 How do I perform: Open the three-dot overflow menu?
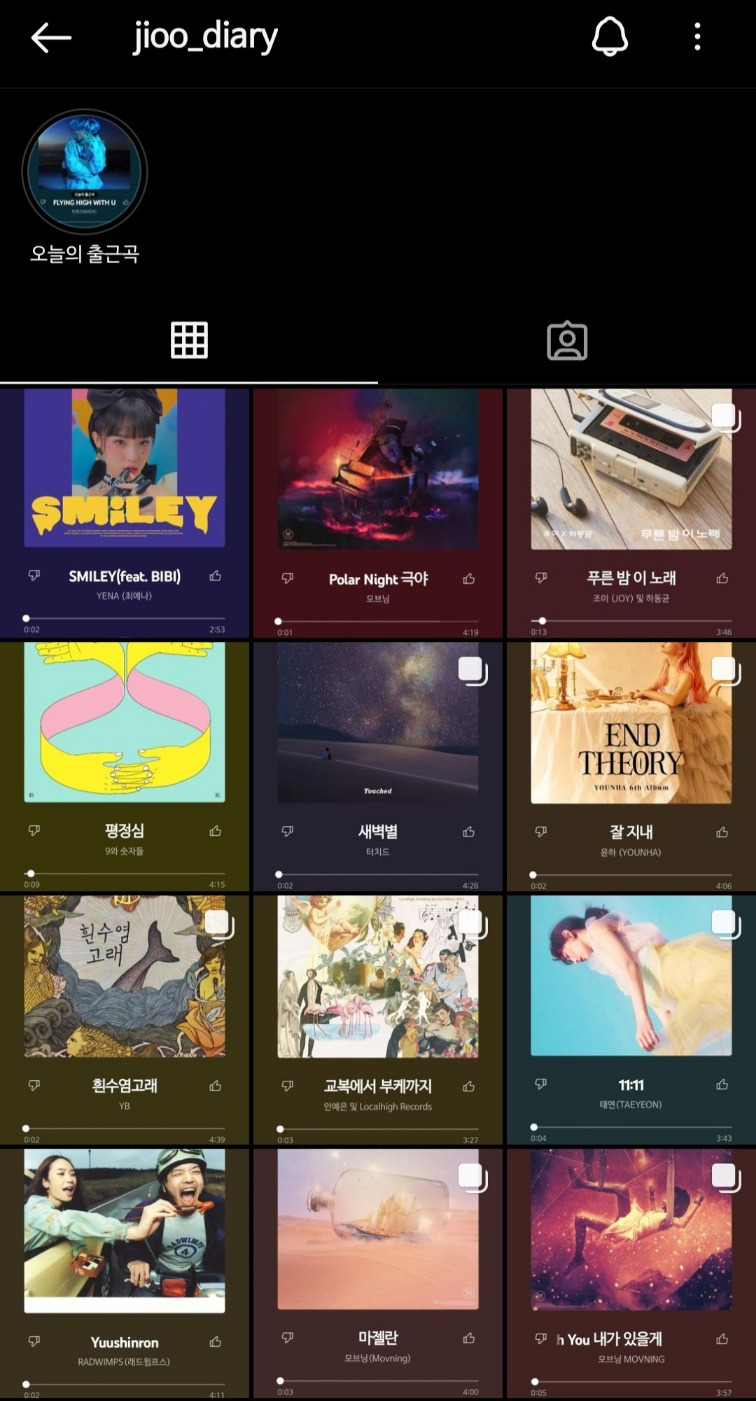coord(697,38)
